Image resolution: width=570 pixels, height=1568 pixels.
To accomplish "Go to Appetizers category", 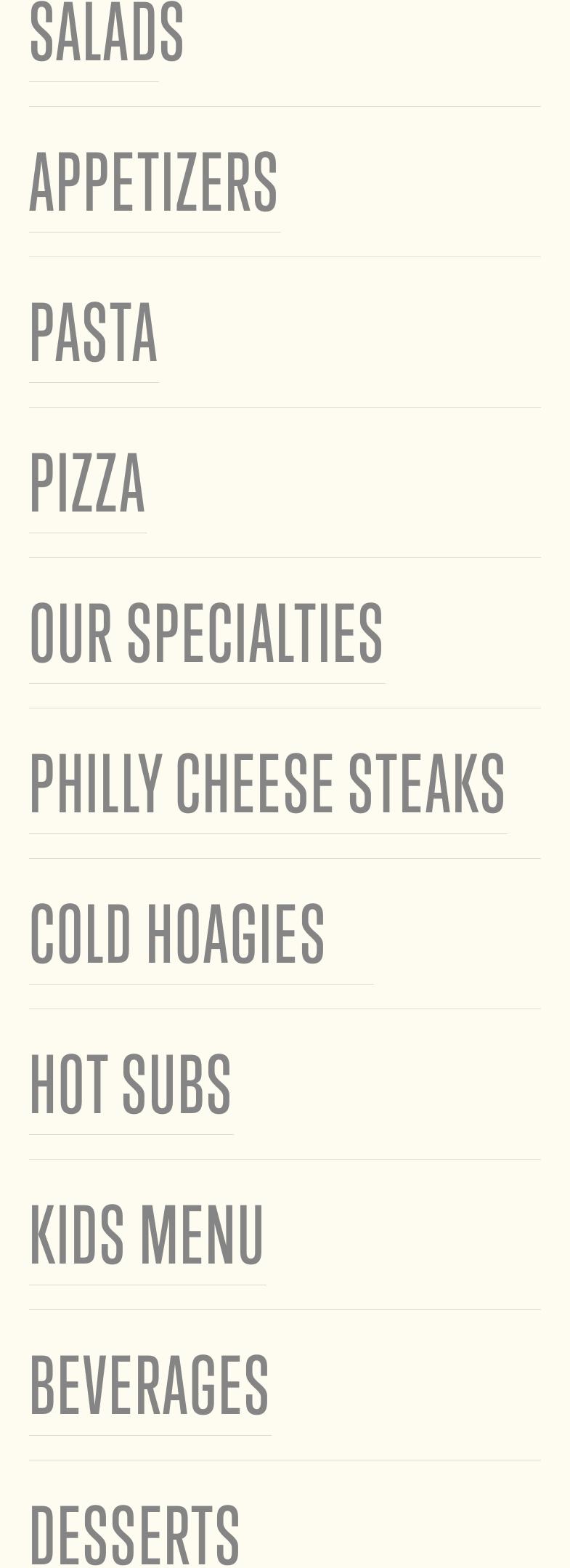I will tap(153, 182).
